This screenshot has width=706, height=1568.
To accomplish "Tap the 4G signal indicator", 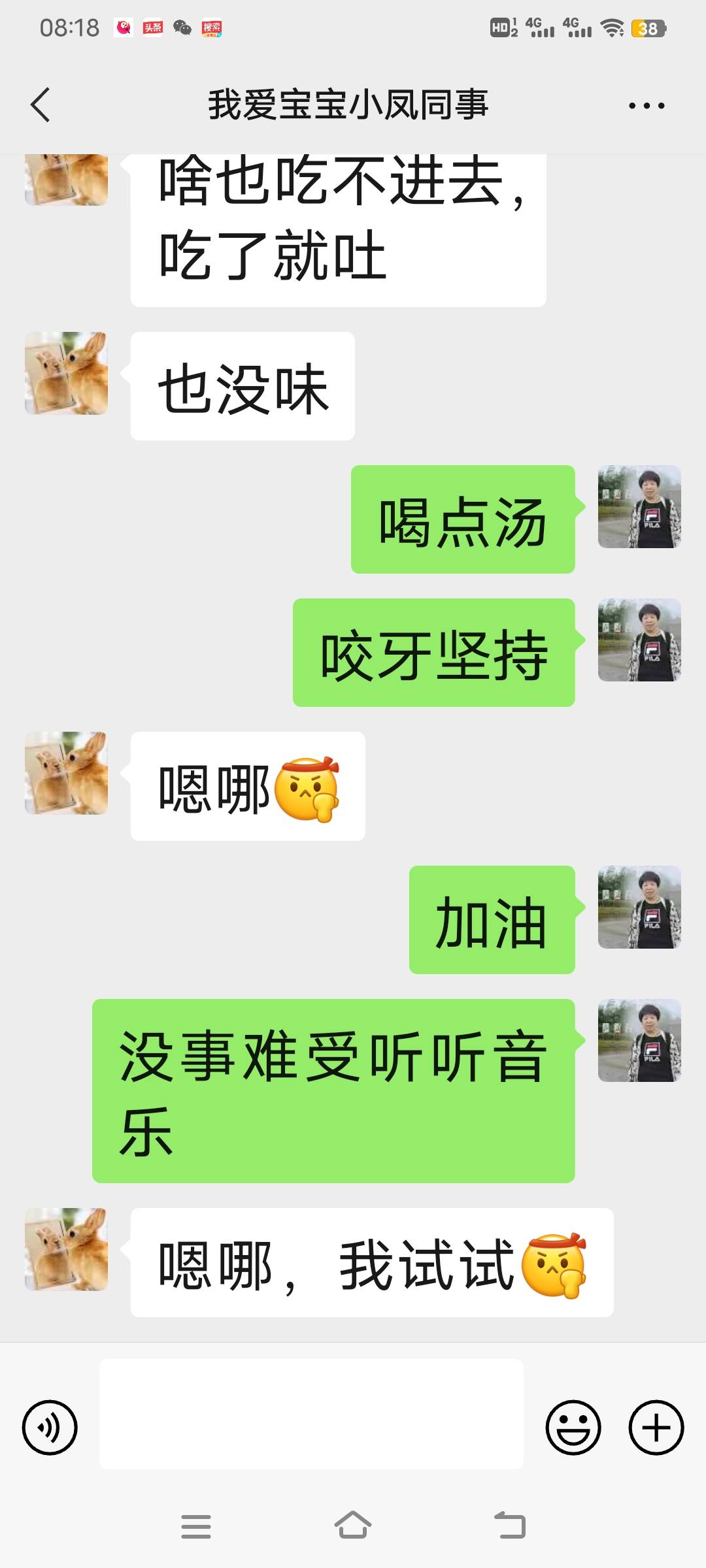I will [539, 27].
